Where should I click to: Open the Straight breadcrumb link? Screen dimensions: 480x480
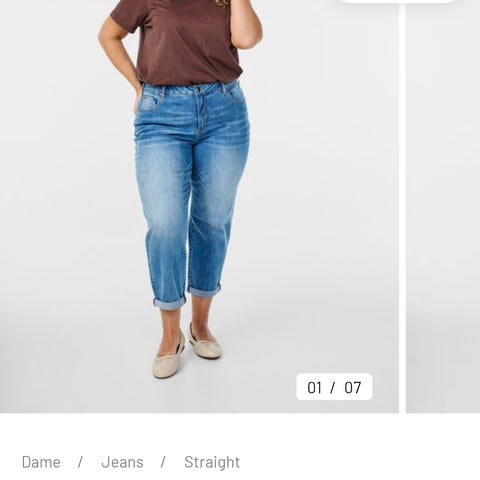click(x=212, y=462)
